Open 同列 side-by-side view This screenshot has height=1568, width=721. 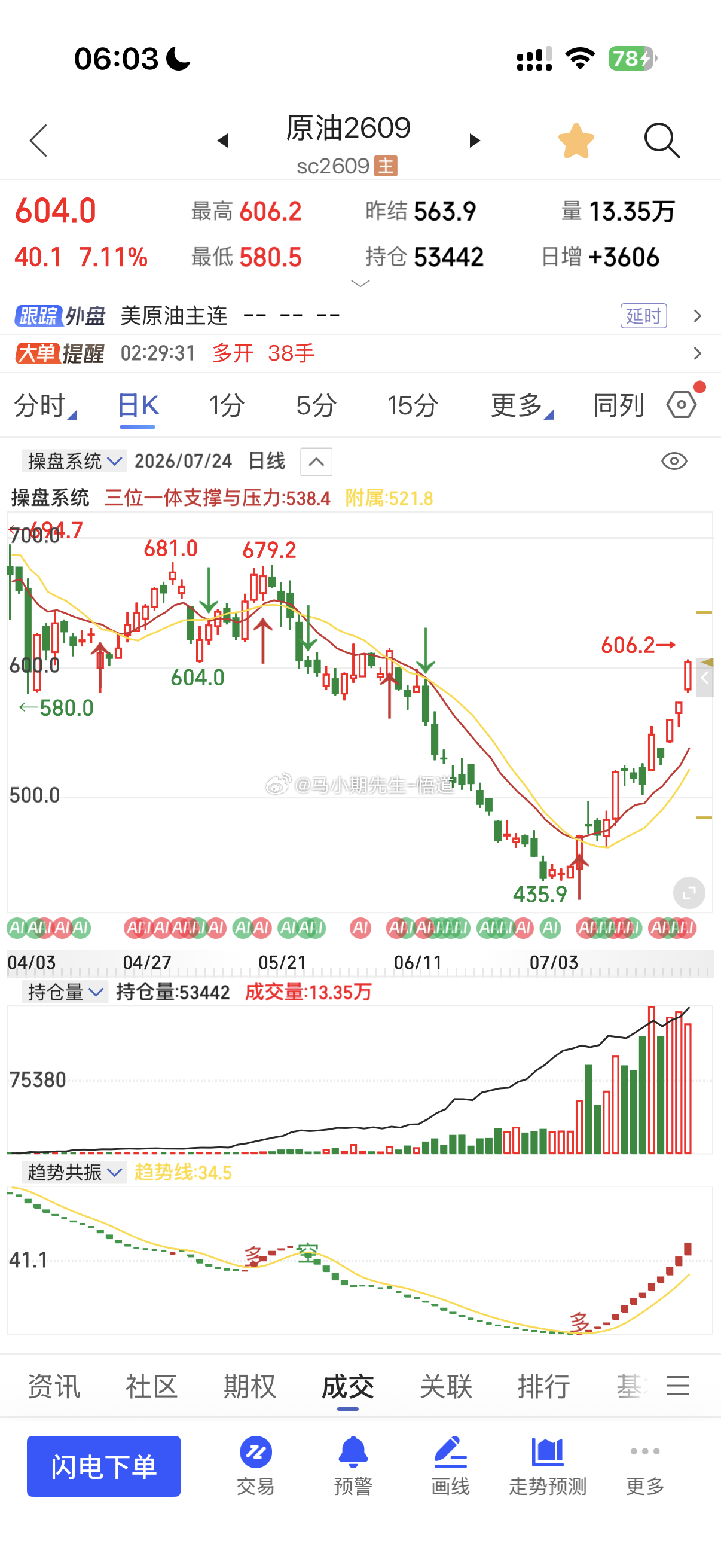pyautogui.click(x=618, y=406)
